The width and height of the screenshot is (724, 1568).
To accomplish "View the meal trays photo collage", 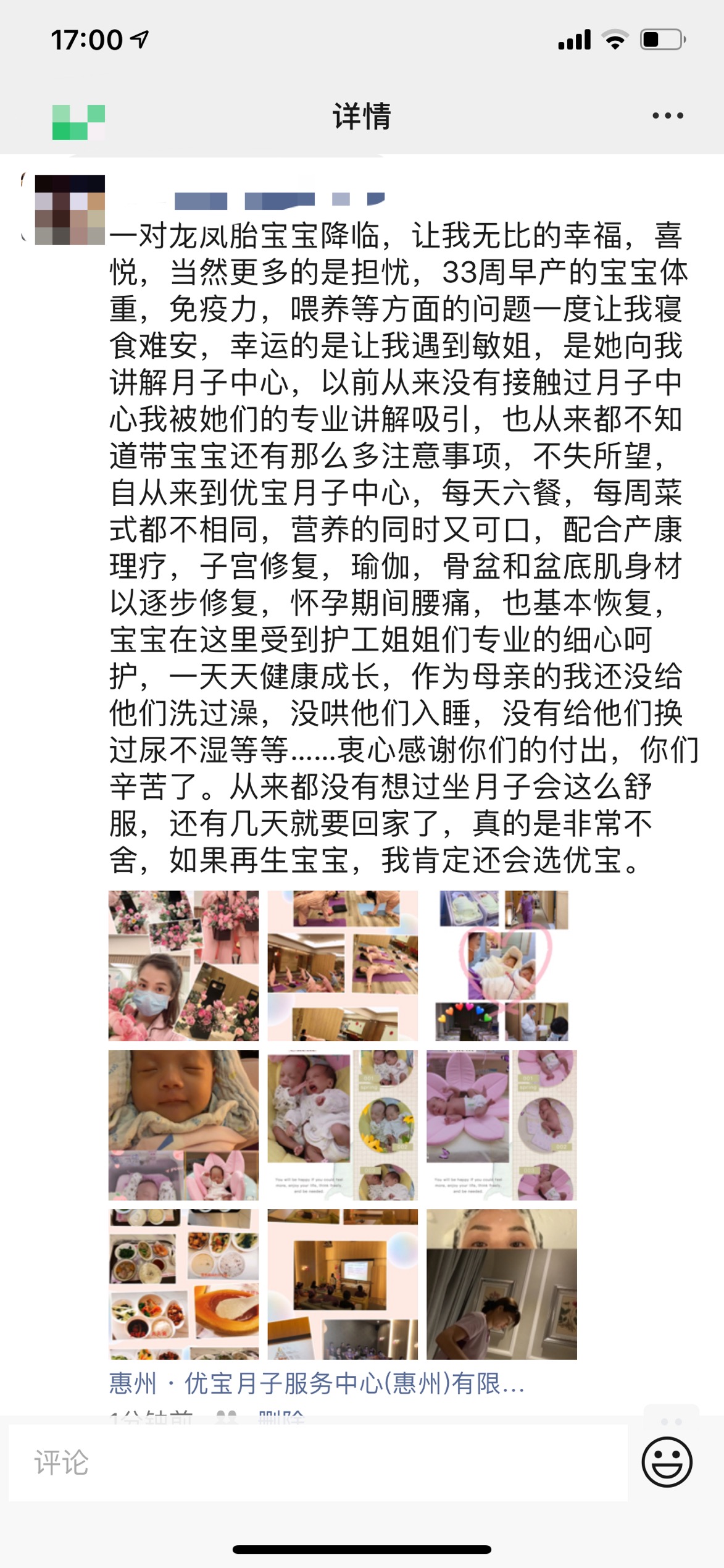I will 183,1284.
